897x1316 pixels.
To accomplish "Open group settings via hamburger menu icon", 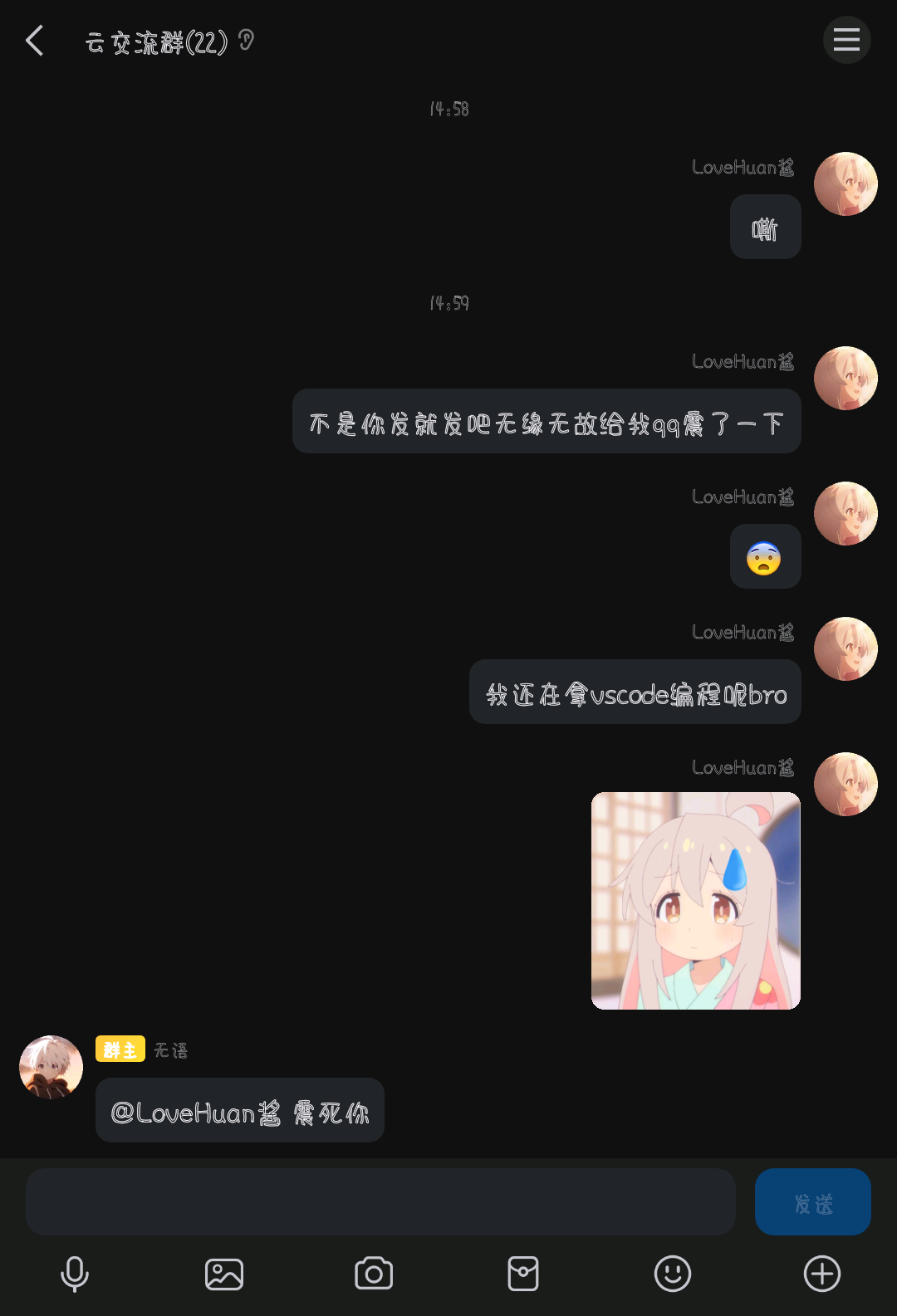I will (x=846, y=40).
